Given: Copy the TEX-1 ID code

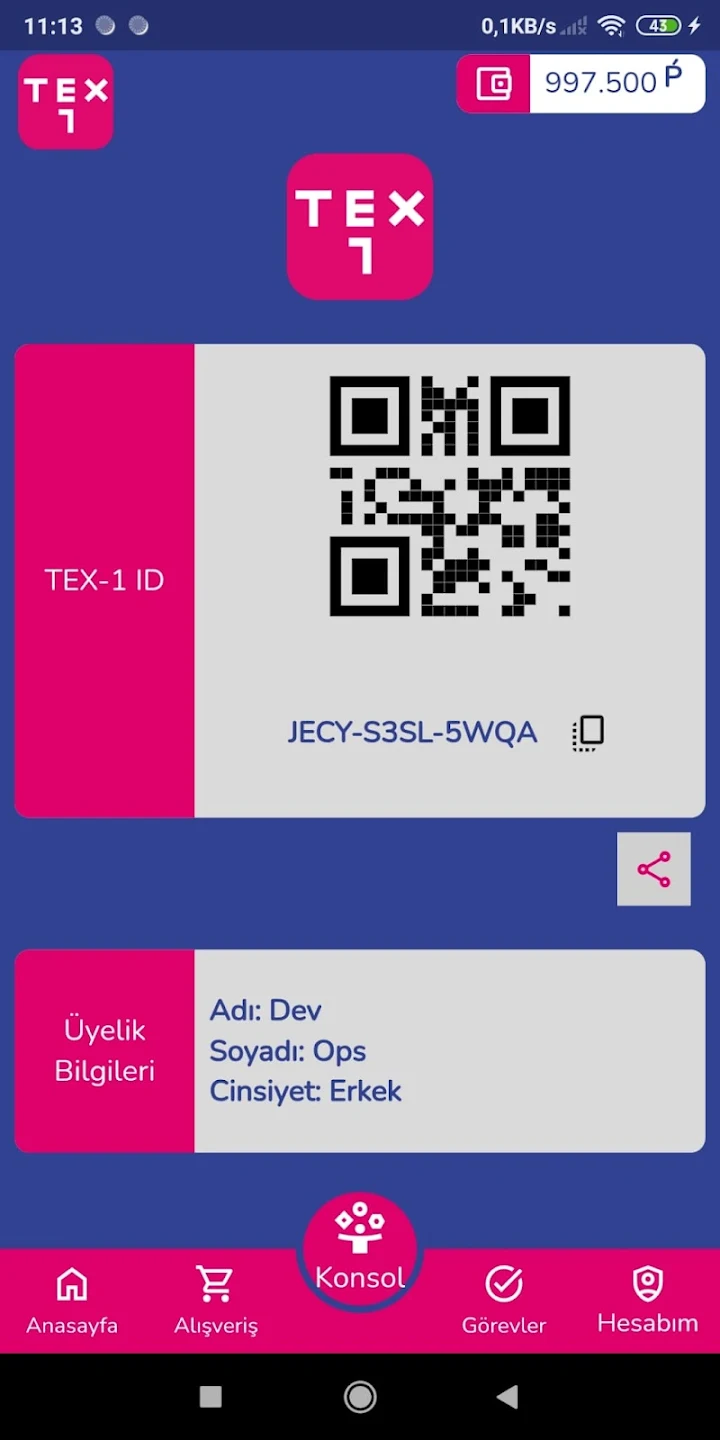Looking at the screenshot, I should [588, 733].
